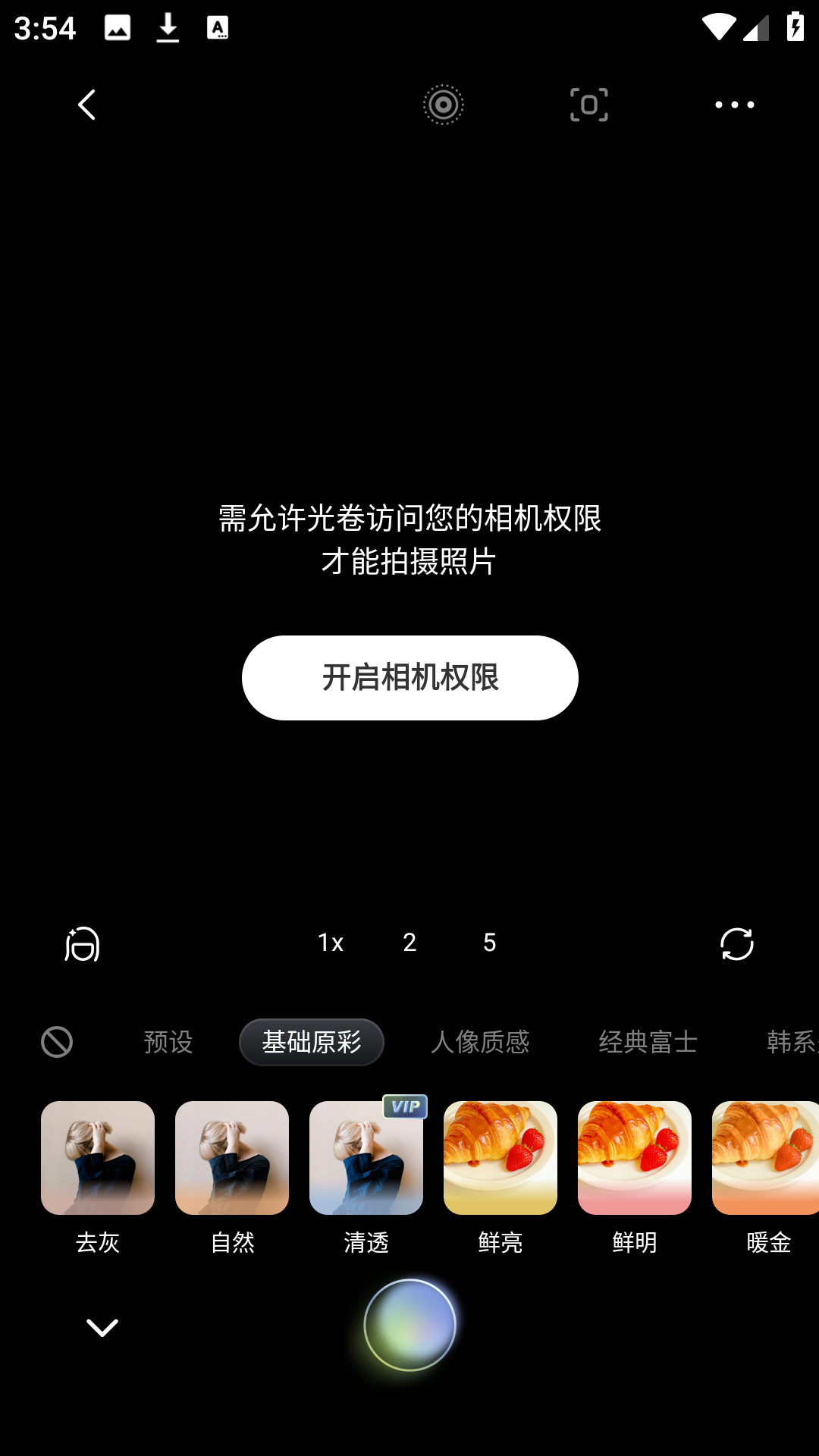The height and width of the screenshot is (1456, 819).
Task: Tap the frame capture icon at top
Action: pyautogui.click(x=588, y=105)
